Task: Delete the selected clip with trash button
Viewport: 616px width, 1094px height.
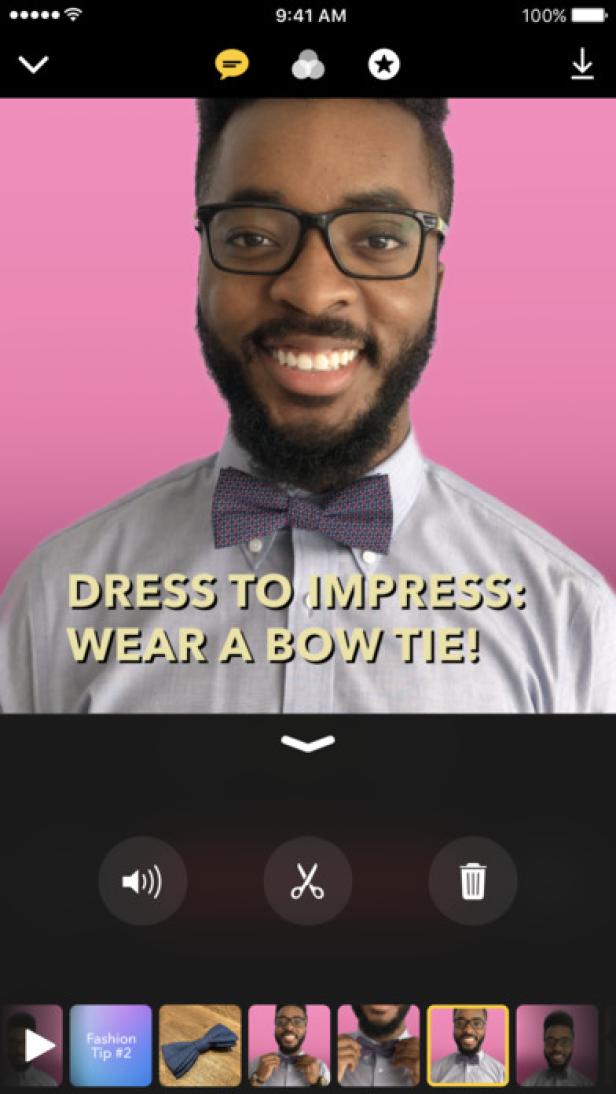Action: click(x=473, y=881)
